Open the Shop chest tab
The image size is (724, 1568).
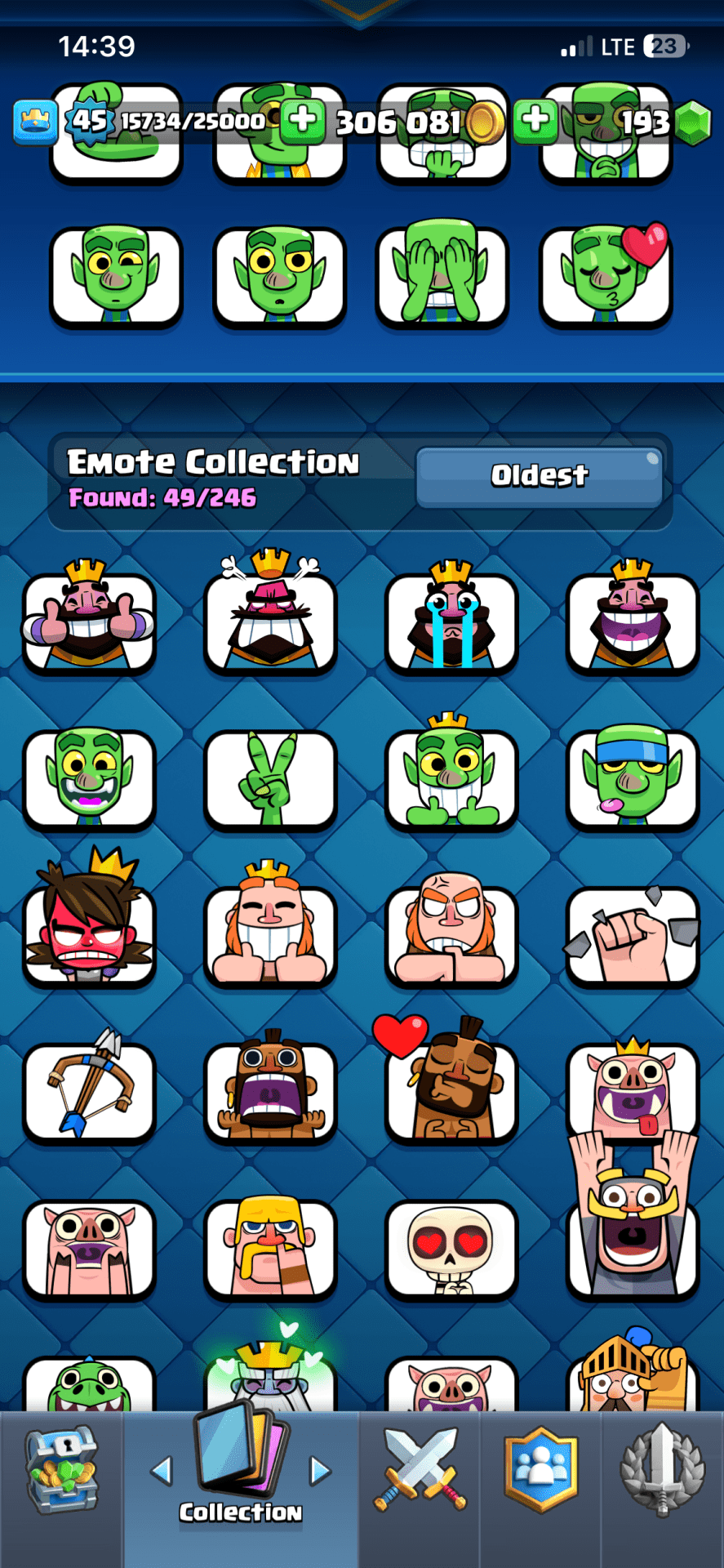(61, 1471)
